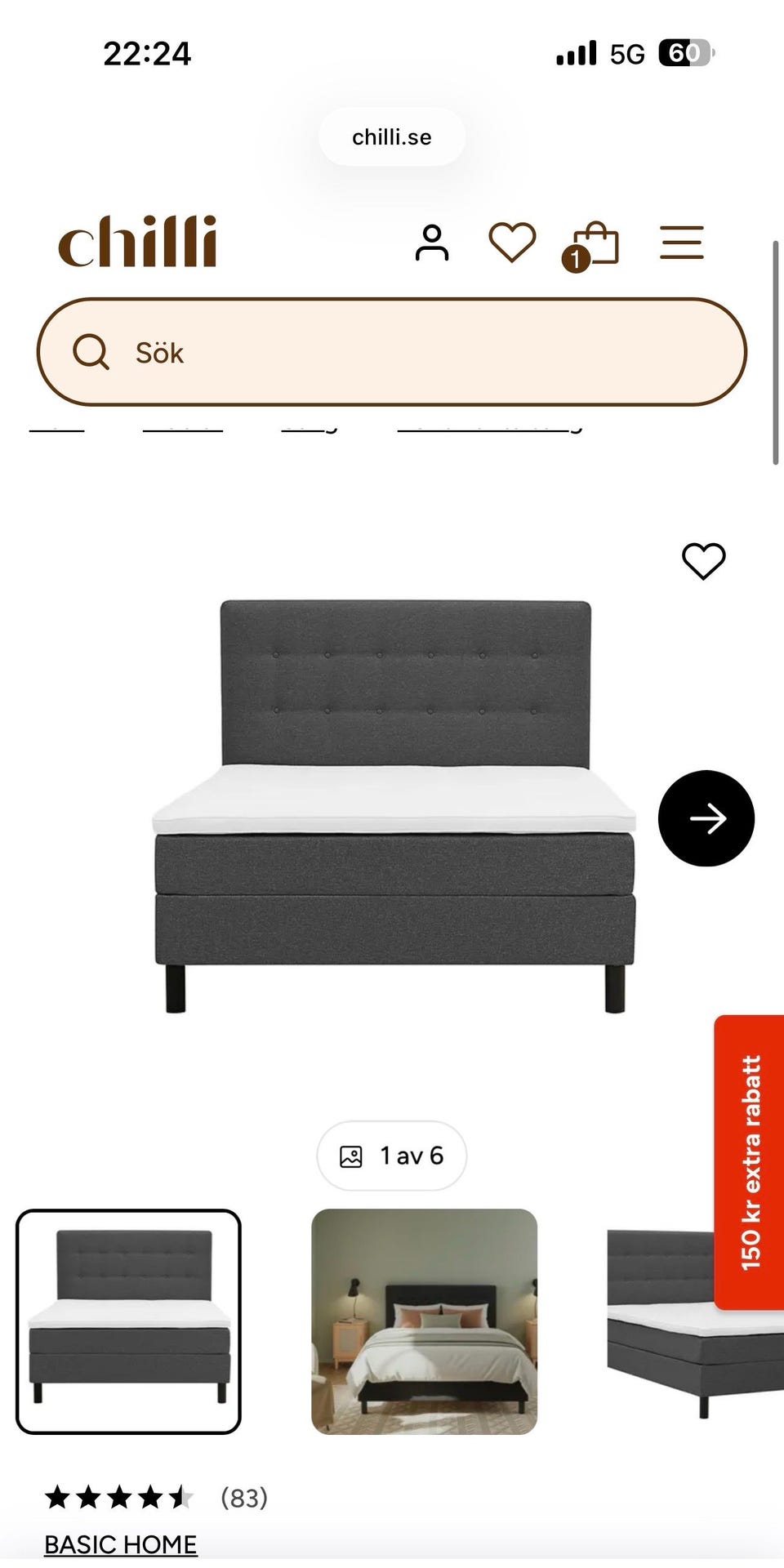Tap the Sök search field

coord(392,352)
